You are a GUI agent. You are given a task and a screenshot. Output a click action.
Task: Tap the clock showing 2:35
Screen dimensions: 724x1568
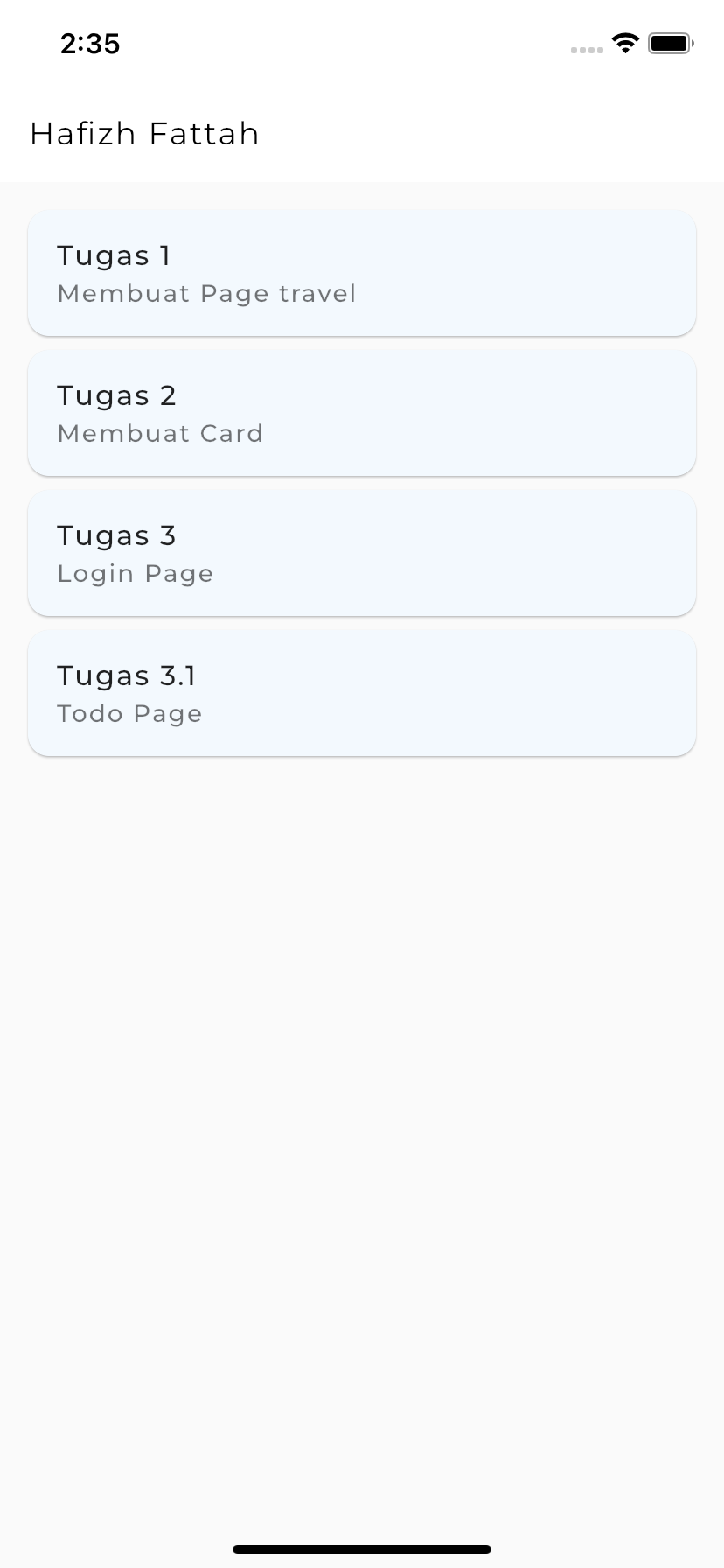click(x=90, y=44)
